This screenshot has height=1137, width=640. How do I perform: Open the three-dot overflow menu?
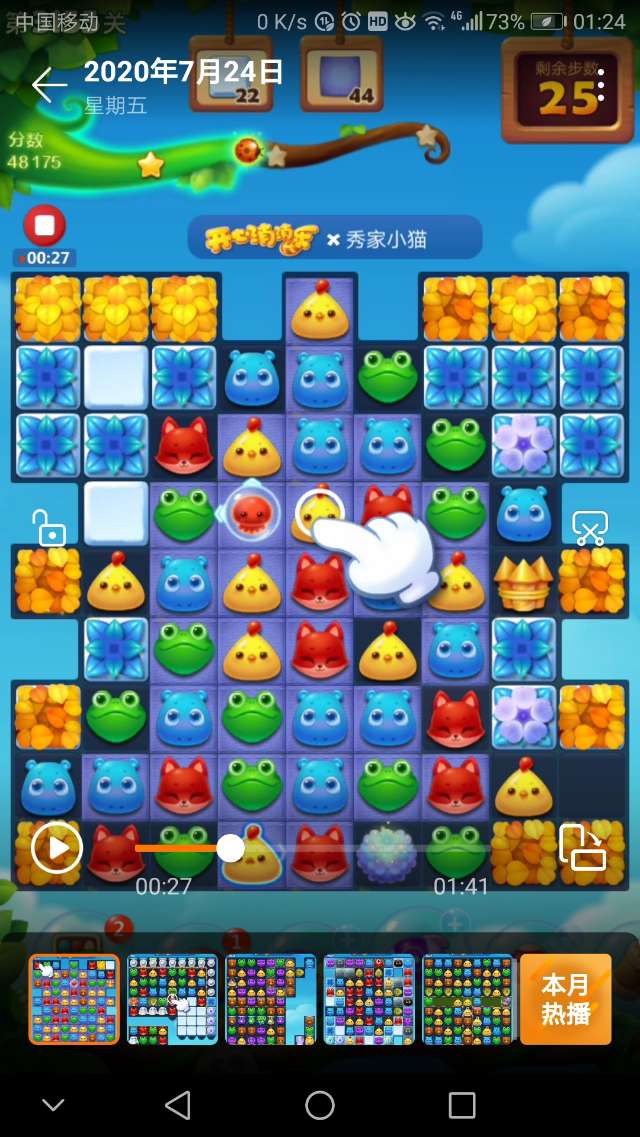pos(601,86)
